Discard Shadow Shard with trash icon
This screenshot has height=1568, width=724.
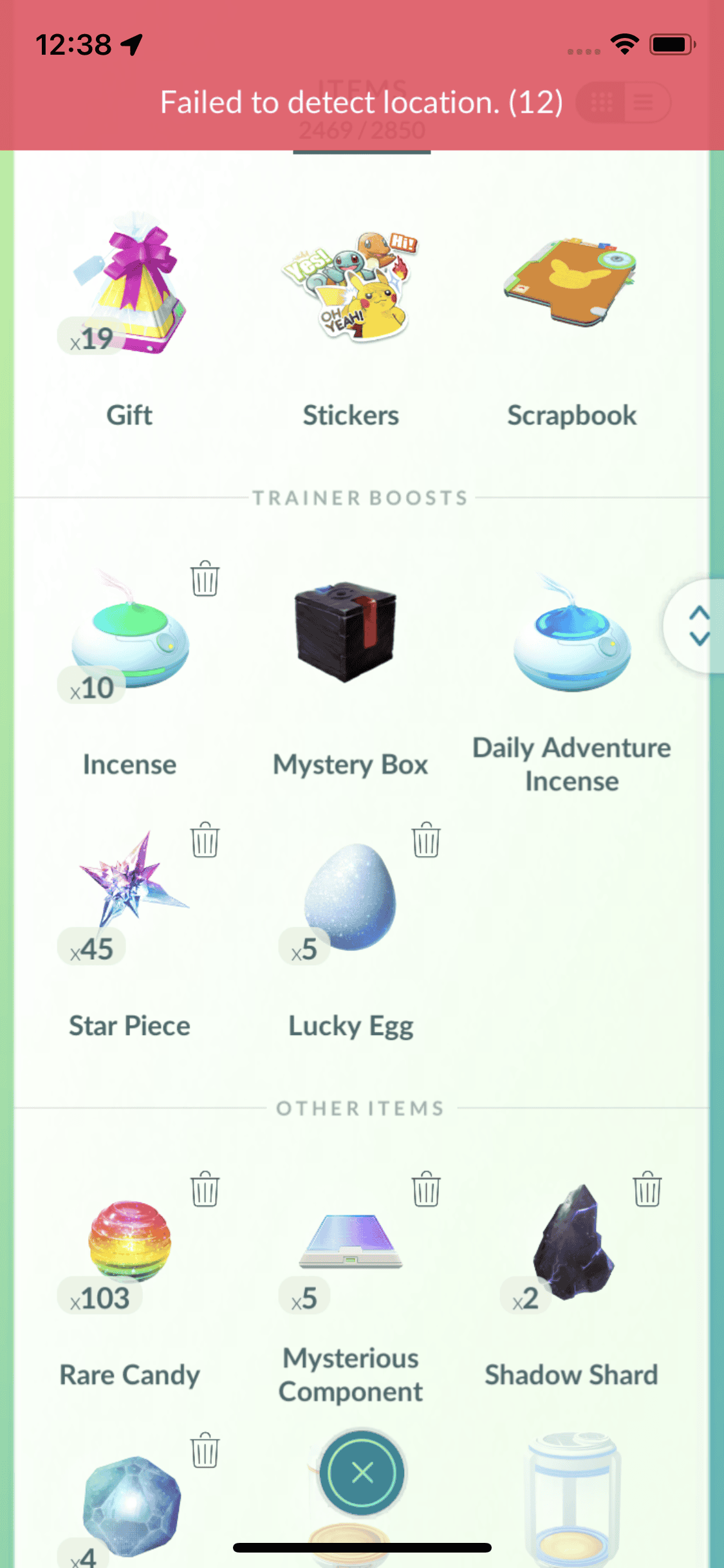[x=647, y=1189]
